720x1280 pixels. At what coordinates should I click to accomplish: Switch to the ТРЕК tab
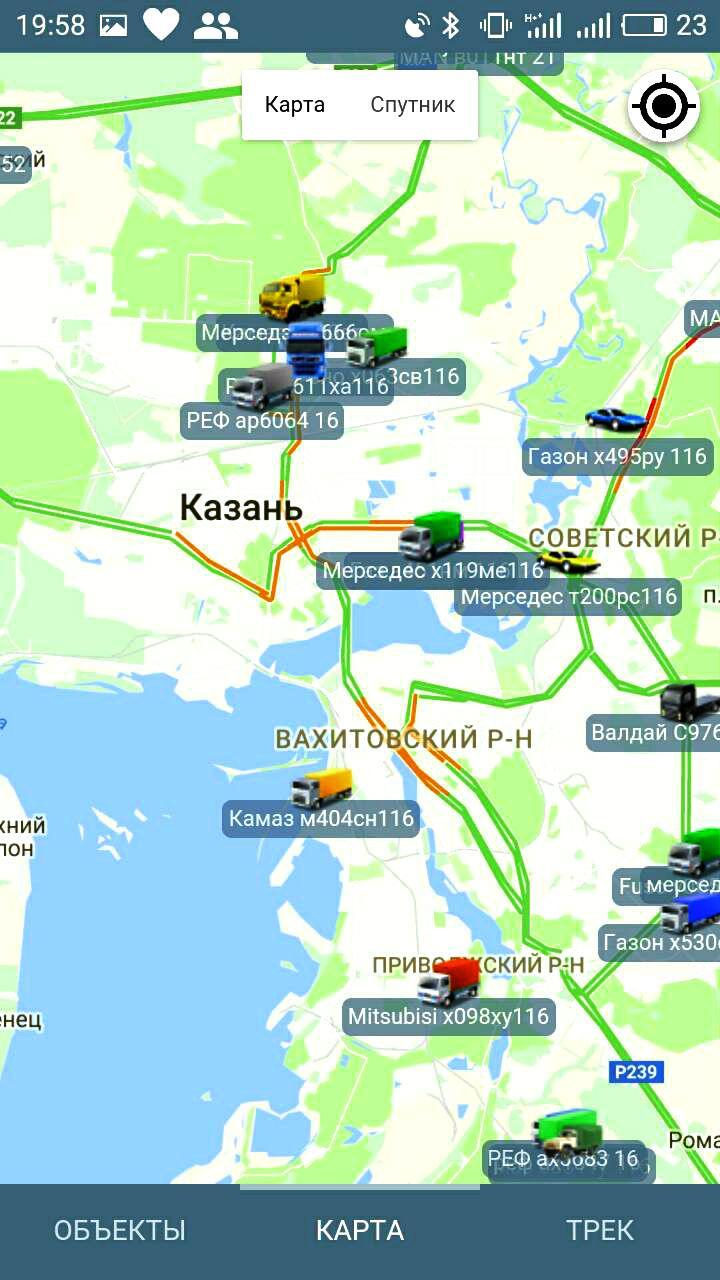click(x=600, y=1230)
